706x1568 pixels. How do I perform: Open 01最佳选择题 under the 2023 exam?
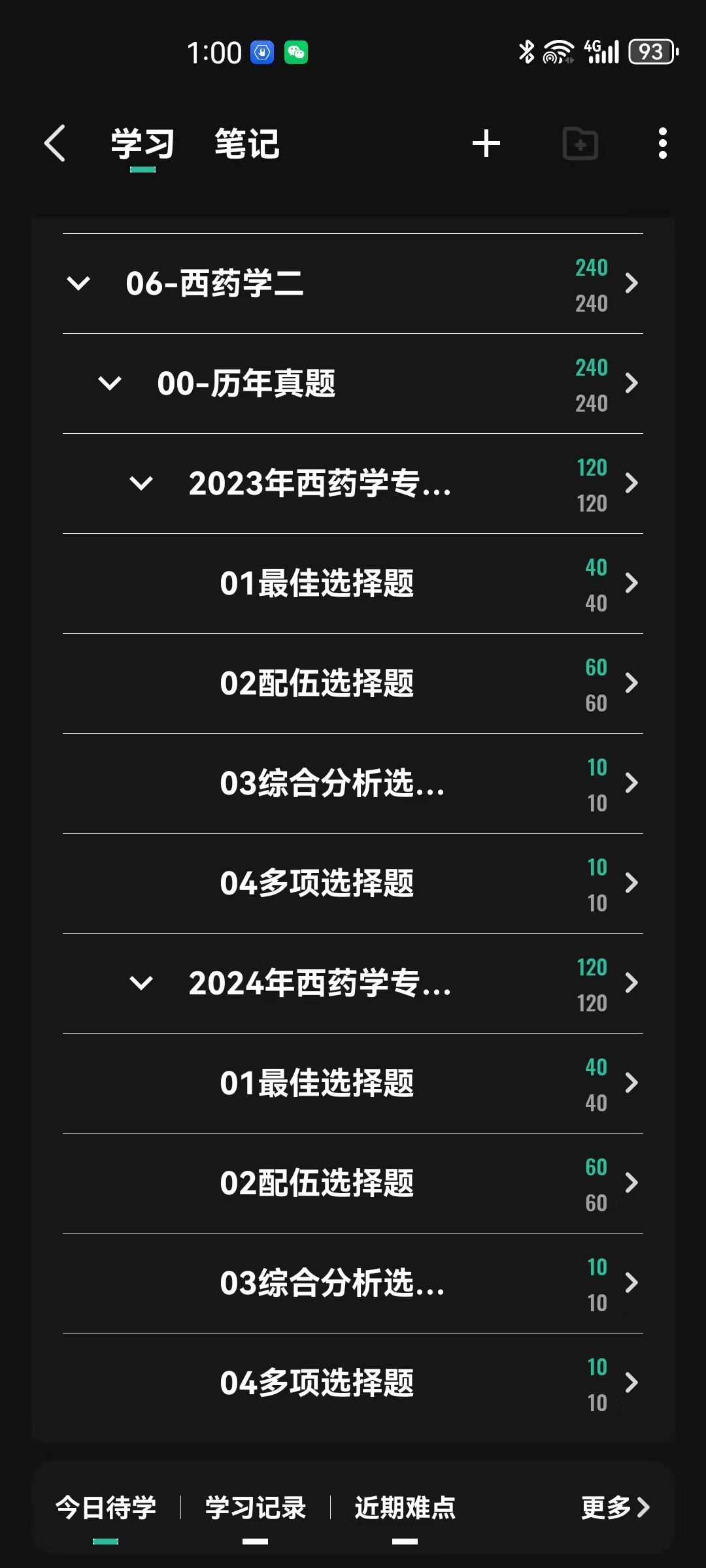[353, 583]
